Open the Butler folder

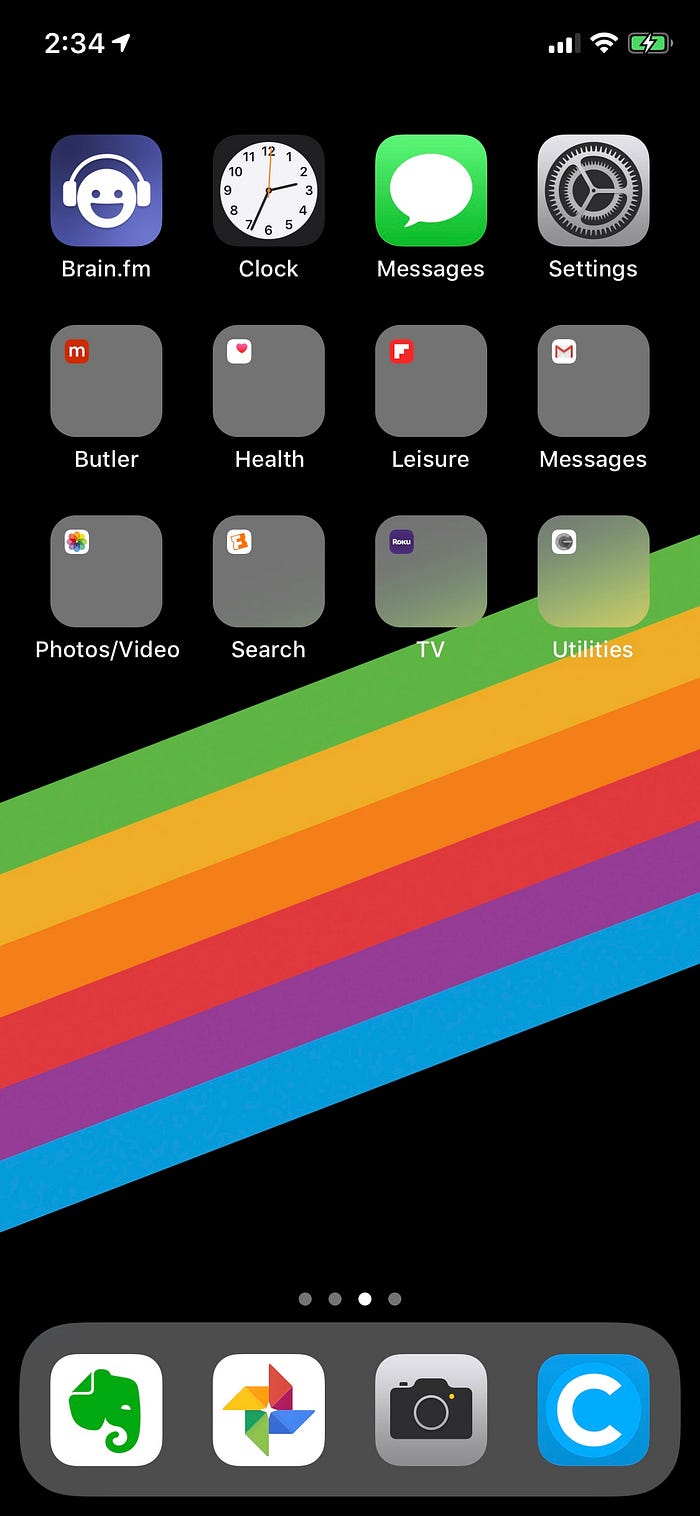(106, 381)
